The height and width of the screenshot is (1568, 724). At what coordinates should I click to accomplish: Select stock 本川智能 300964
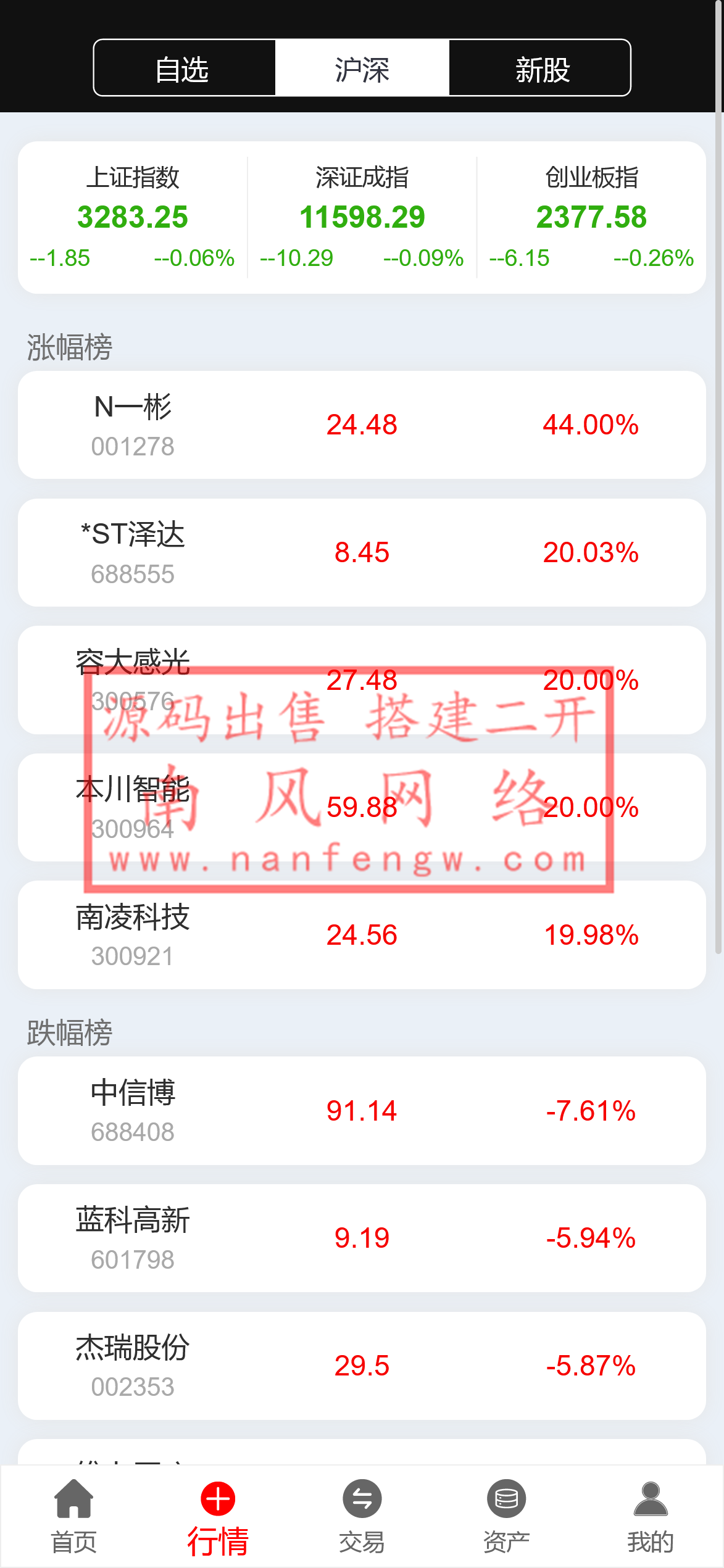362,807
